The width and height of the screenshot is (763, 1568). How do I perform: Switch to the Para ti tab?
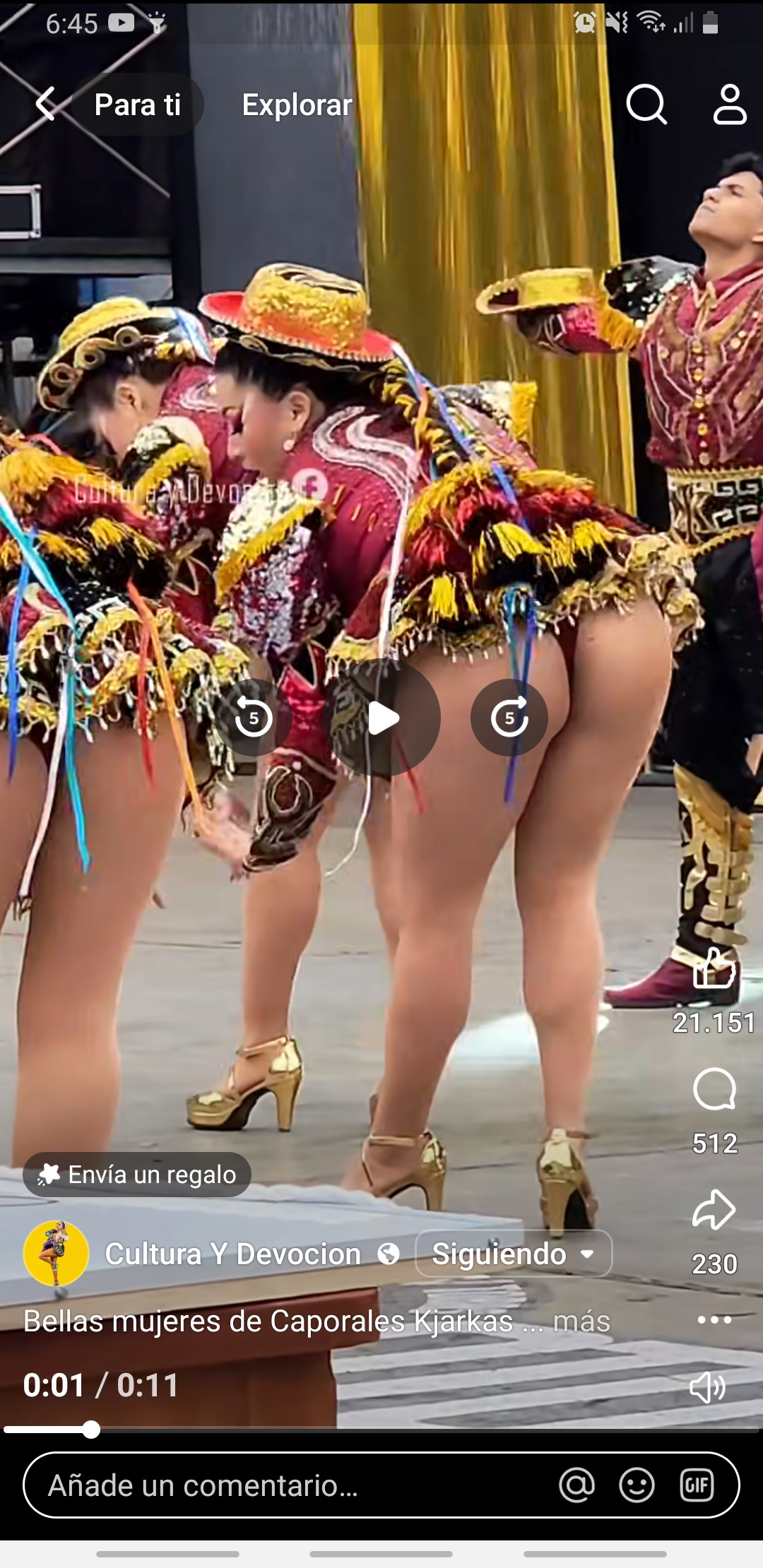(x=138, y=105)
